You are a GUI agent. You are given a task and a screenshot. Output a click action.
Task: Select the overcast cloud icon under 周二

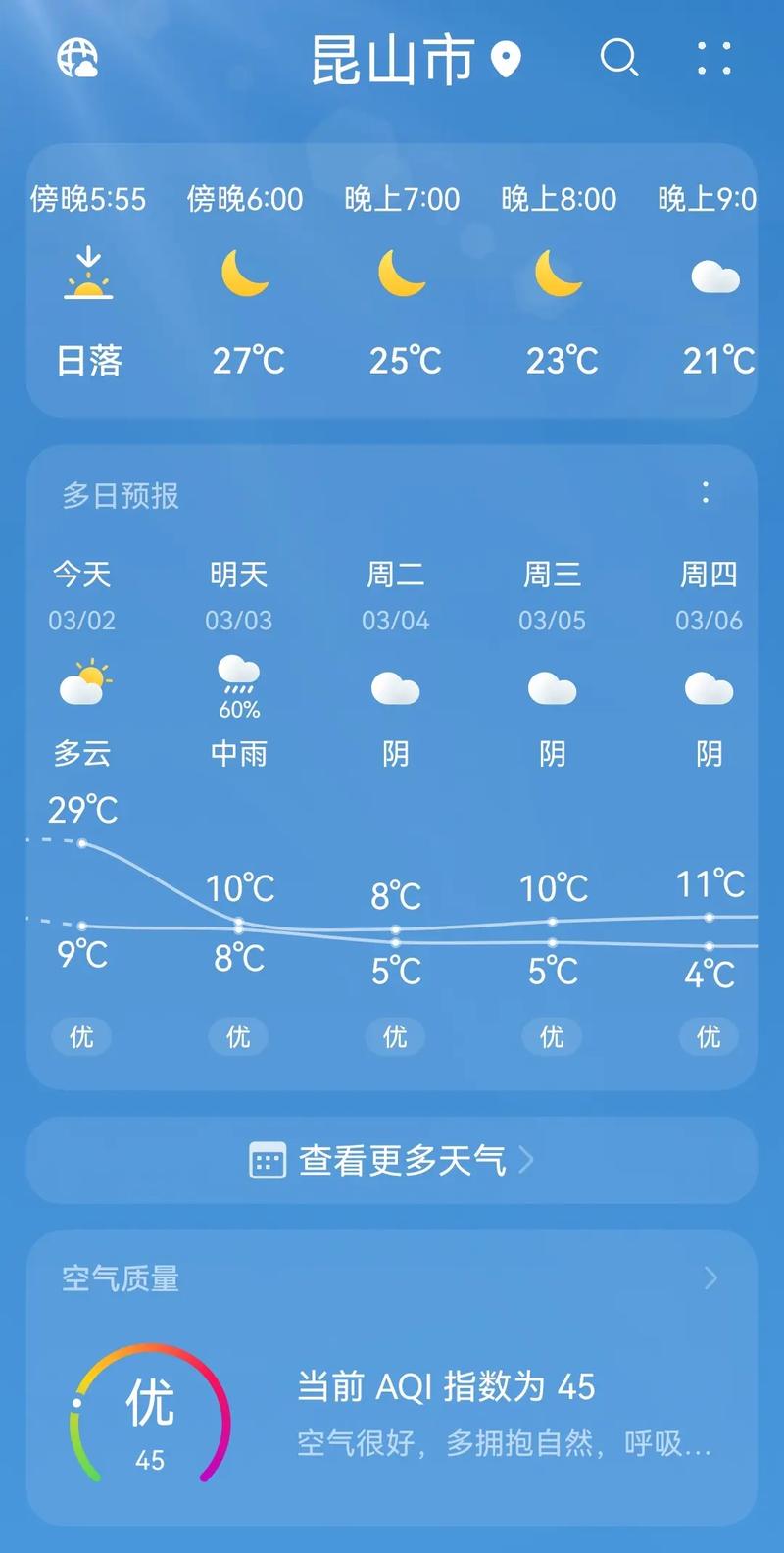point(395,689)
